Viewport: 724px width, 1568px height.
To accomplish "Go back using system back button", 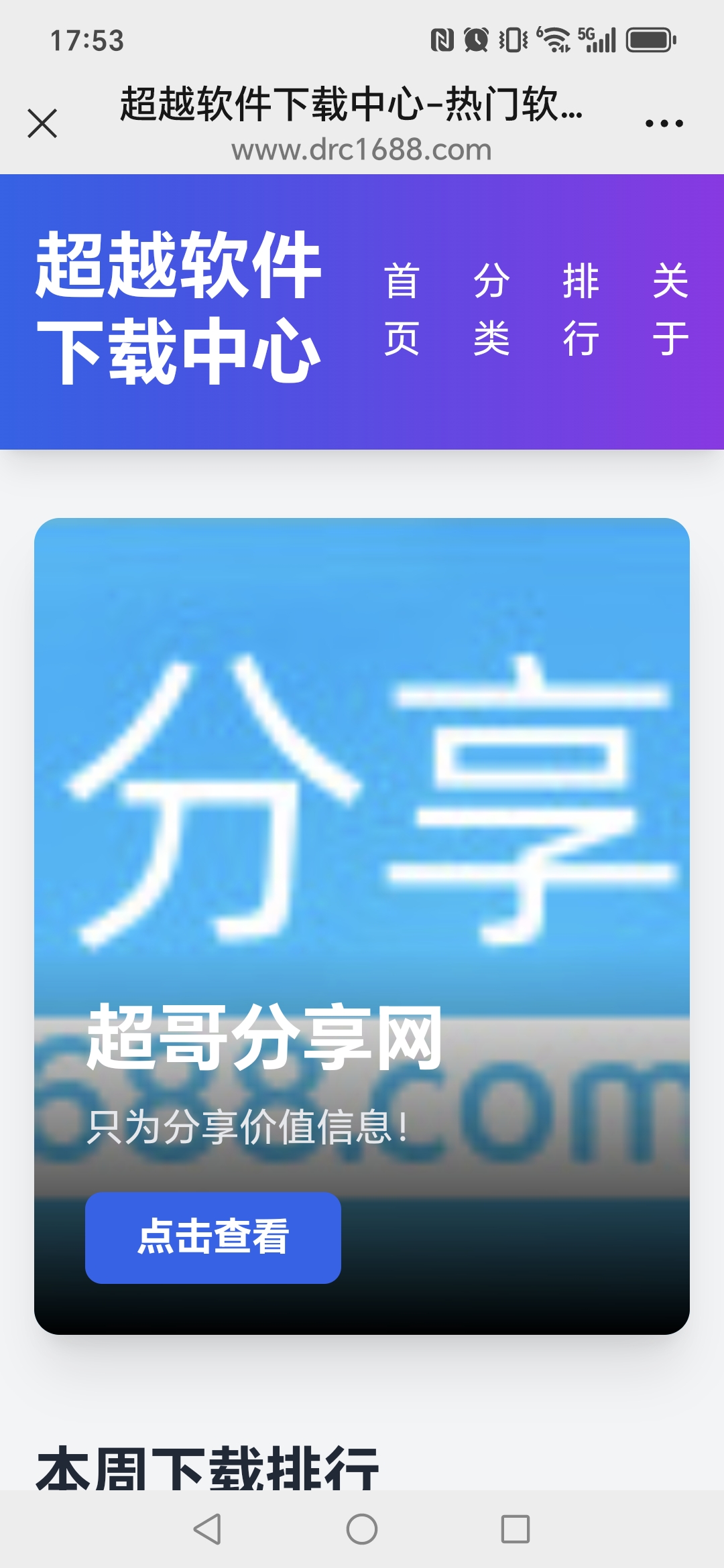I will [207, 1529].
